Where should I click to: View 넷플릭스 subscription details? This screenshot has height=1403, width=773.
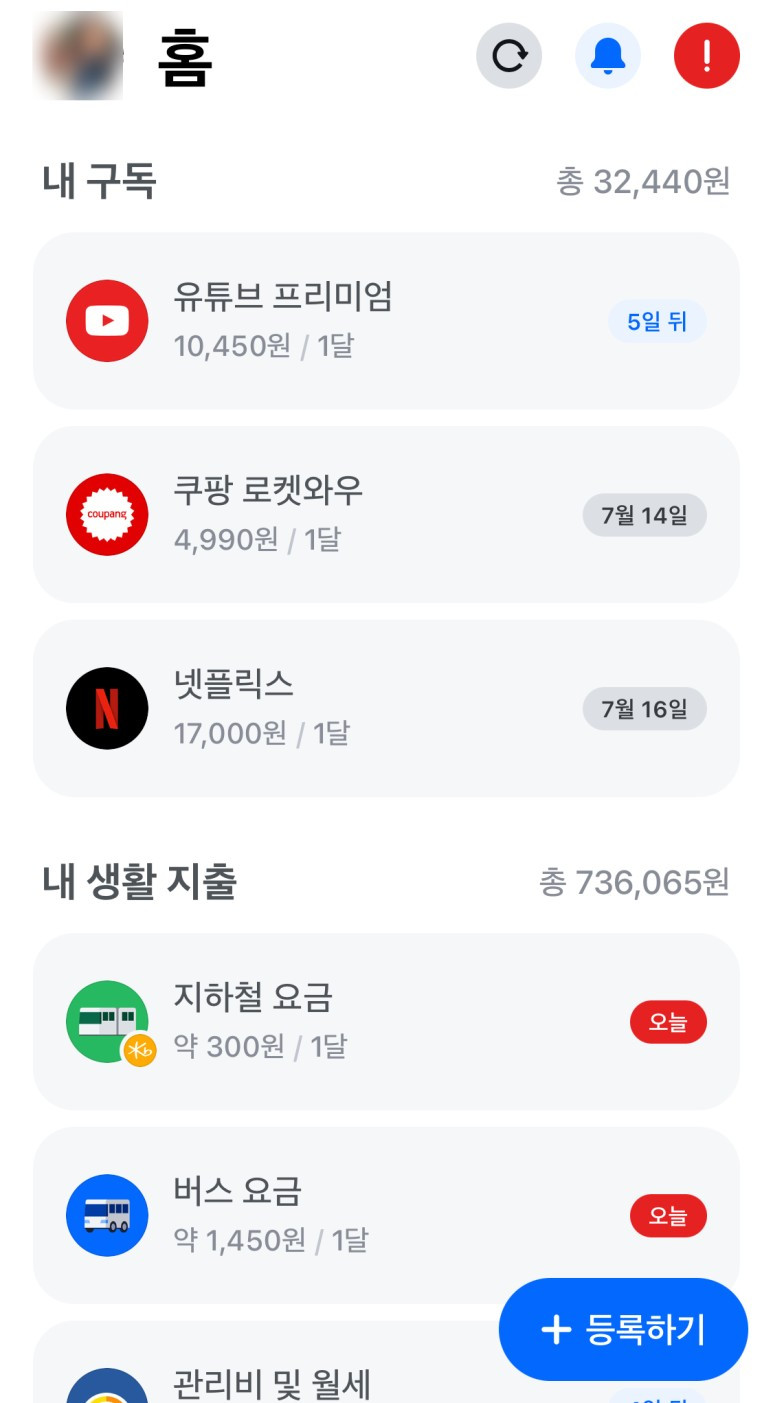pos(386,709)
